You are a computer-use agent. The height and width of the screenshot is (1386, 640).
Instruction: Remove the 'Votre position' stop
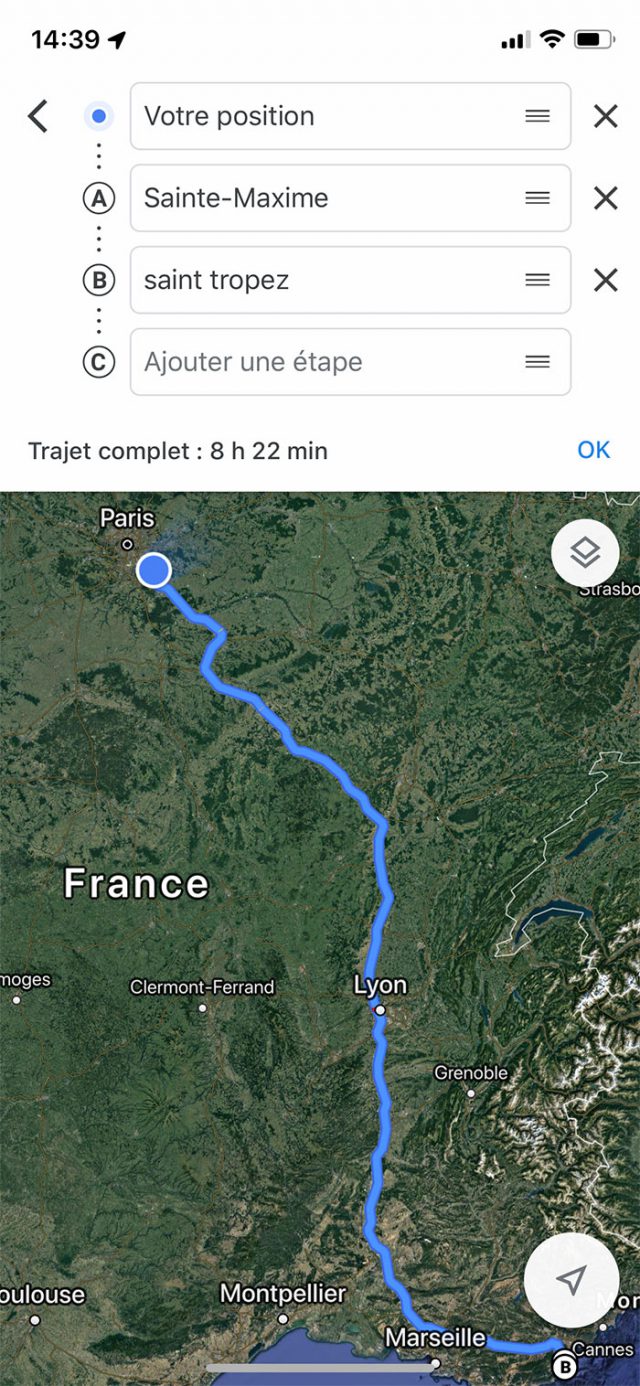[605, 117]
